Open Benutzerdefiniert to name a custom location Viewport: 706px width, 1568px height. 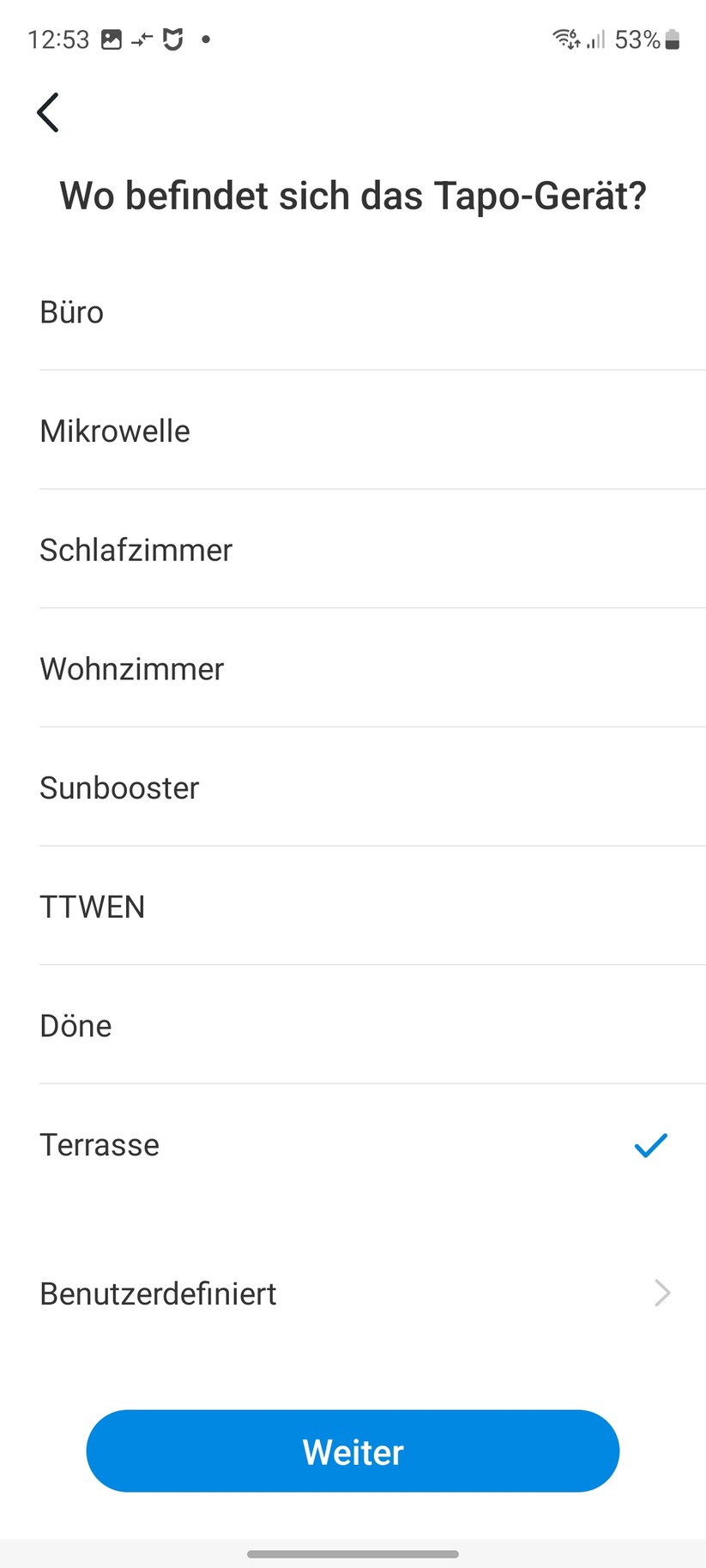pos(158,1293)
